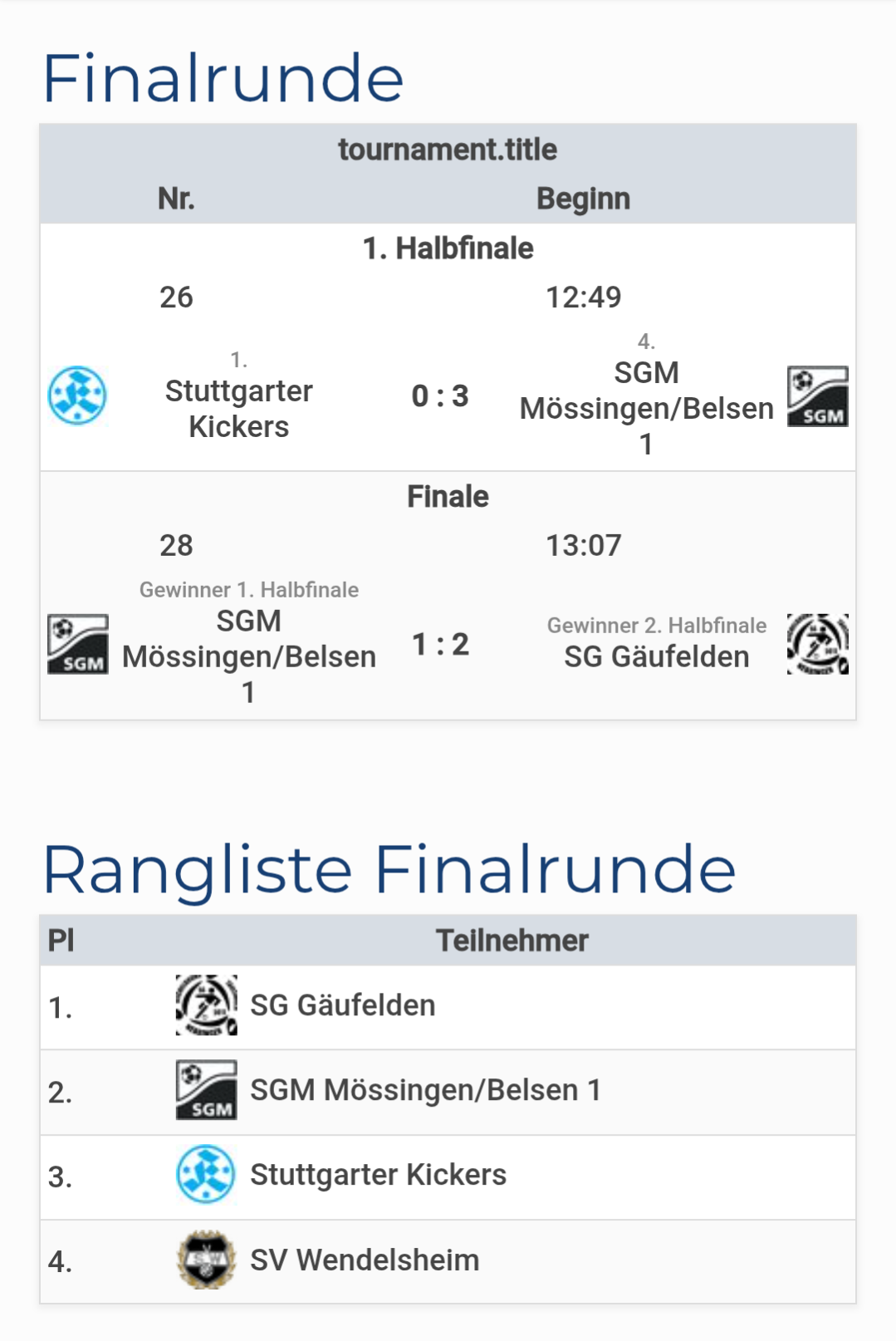The height and width of the screenshot is (1341, 896).
Task: Select SGM Mössingen/Belsen 1 in the Rangliste
Action: pos(425,1090)
